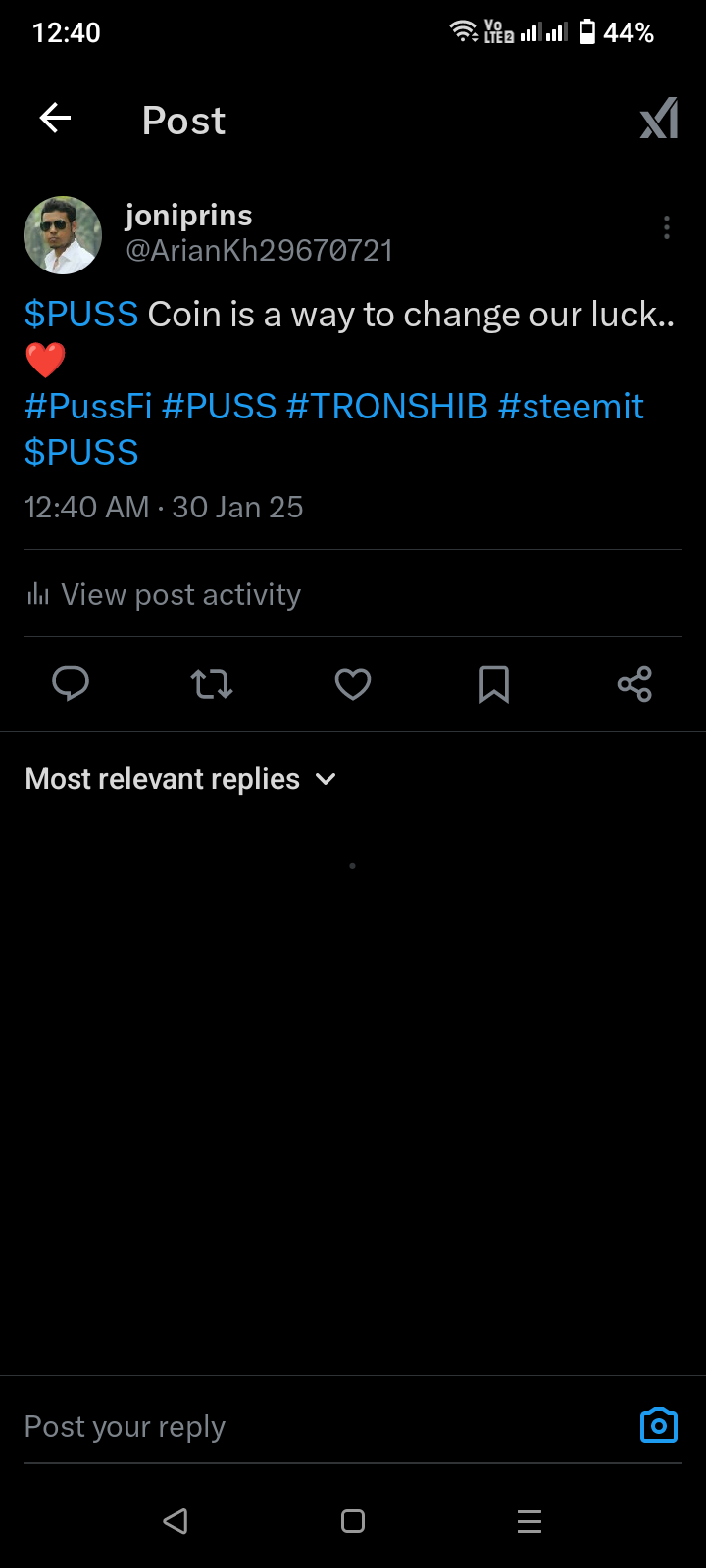706x1568 pixels.
Task: Tap the Post your reply field
Action: [x=294, y=1426]
